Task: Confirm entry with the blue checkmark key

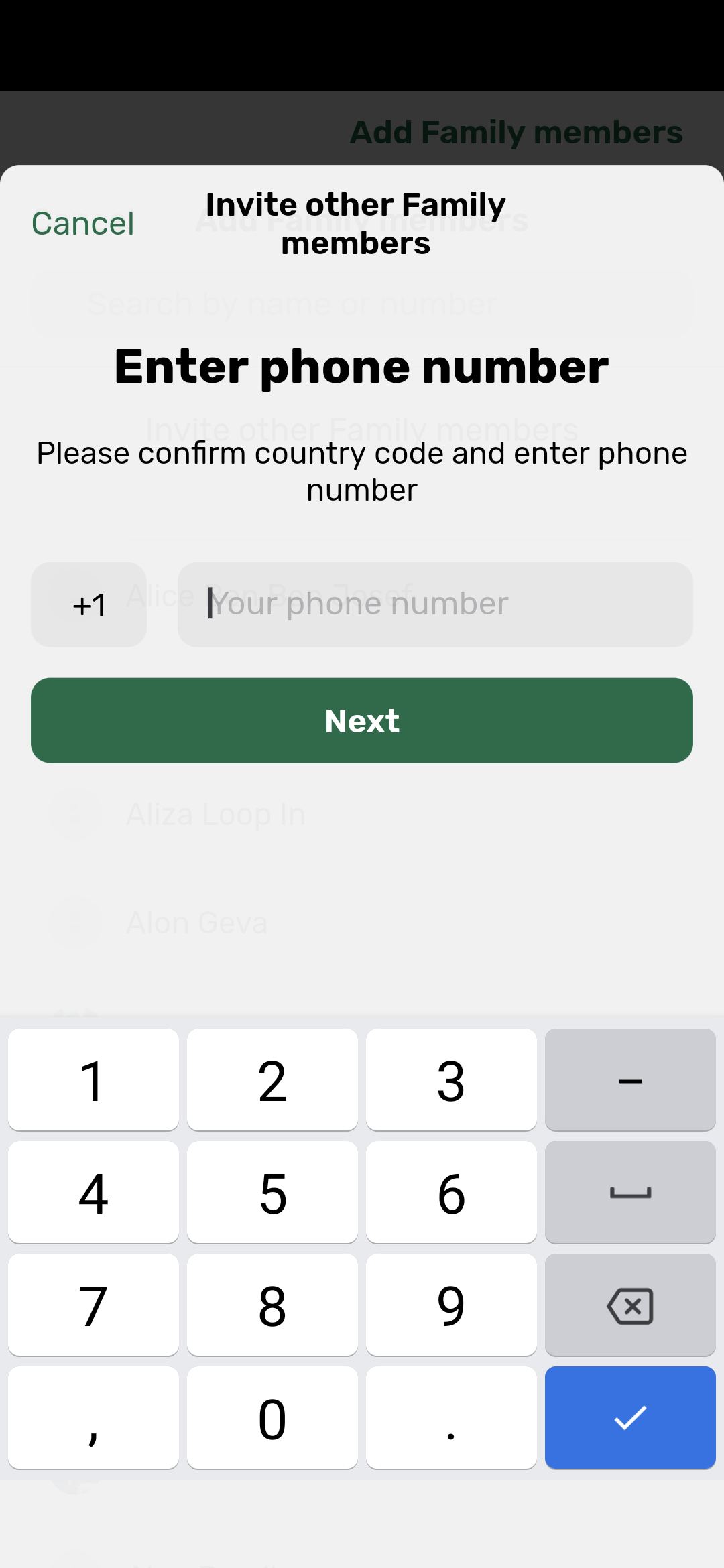Action: coord(630,1417)
